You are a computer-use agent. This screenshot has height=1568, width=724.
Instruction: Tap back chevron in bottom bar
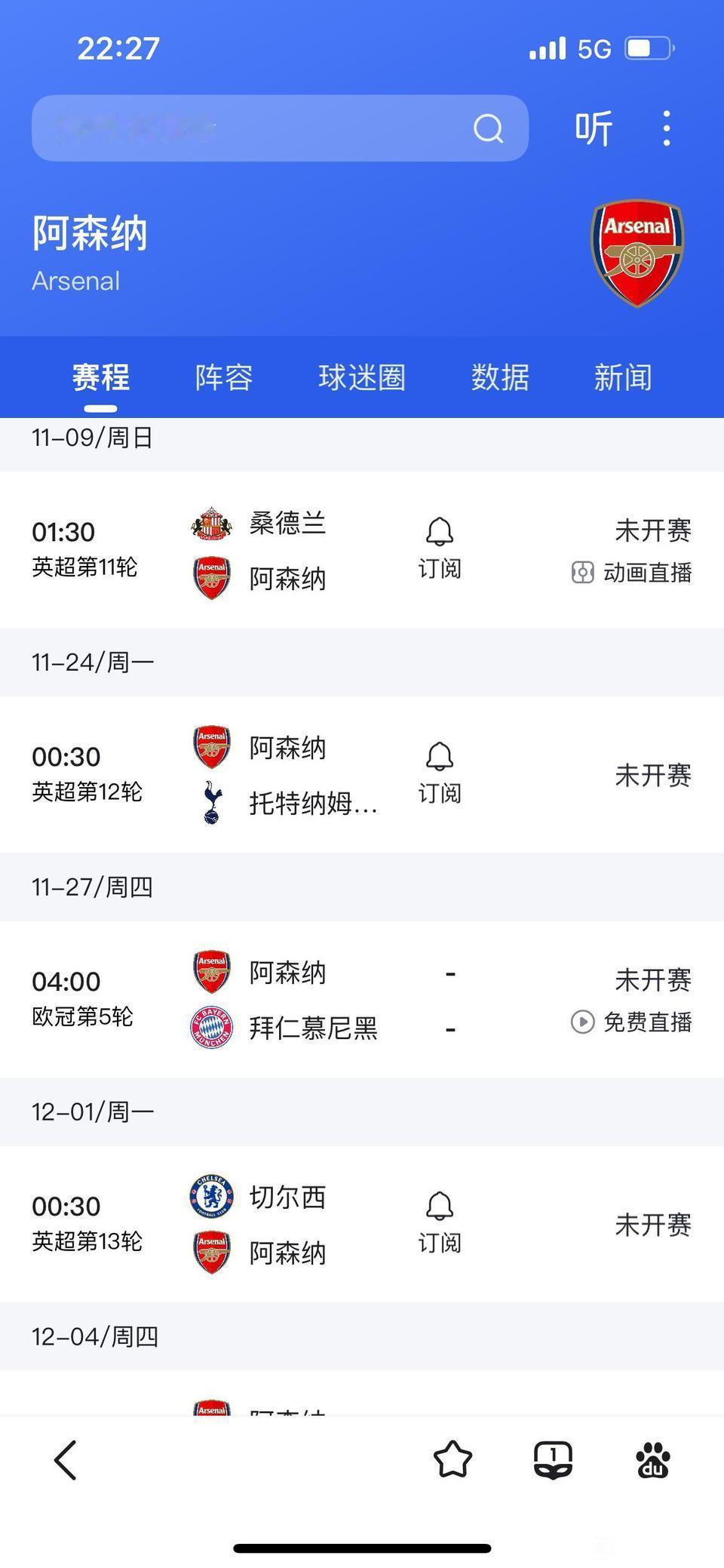tap(66, 1460)
